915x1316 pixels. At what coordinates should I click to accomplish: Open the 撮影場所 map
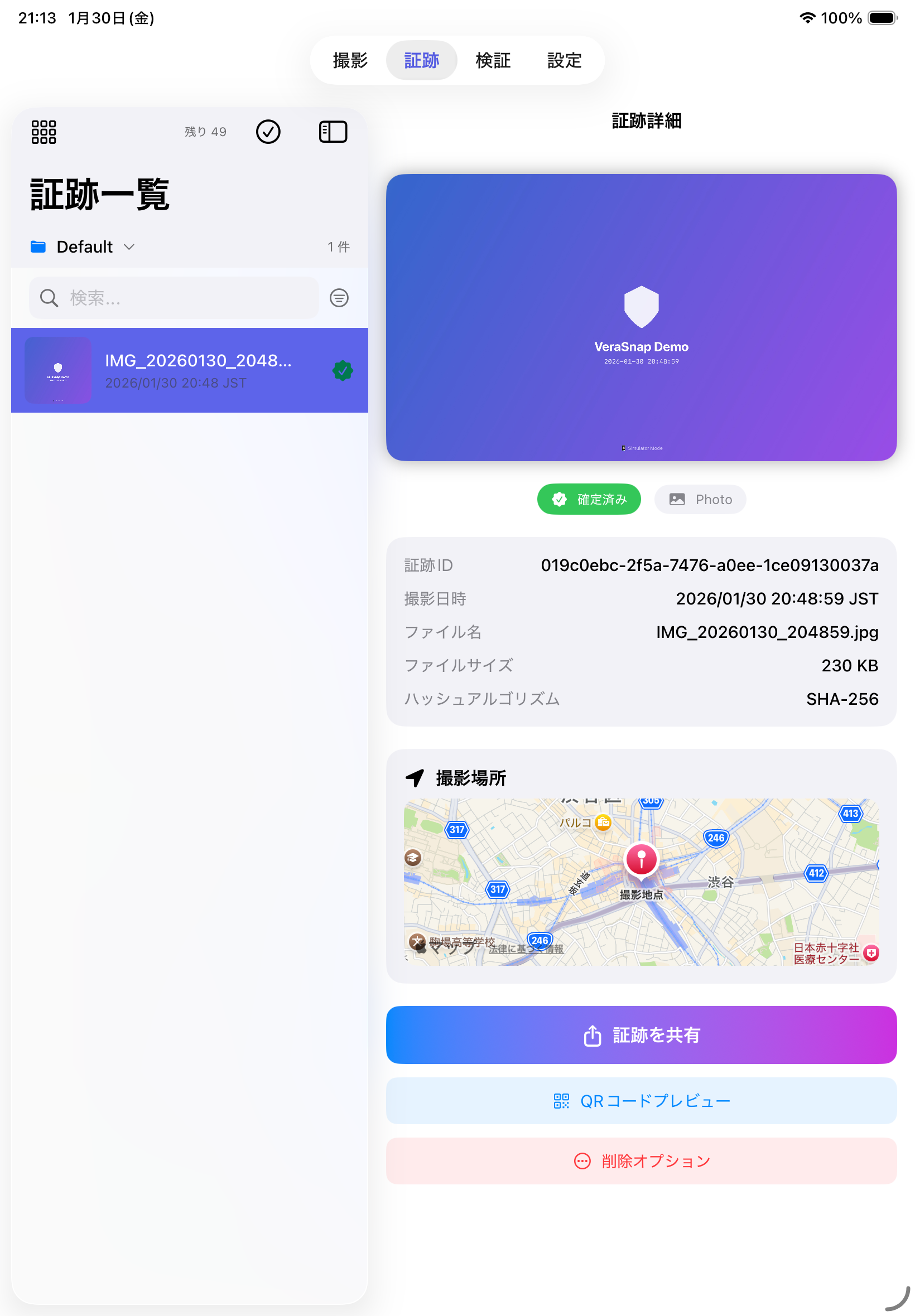point(641,882)
